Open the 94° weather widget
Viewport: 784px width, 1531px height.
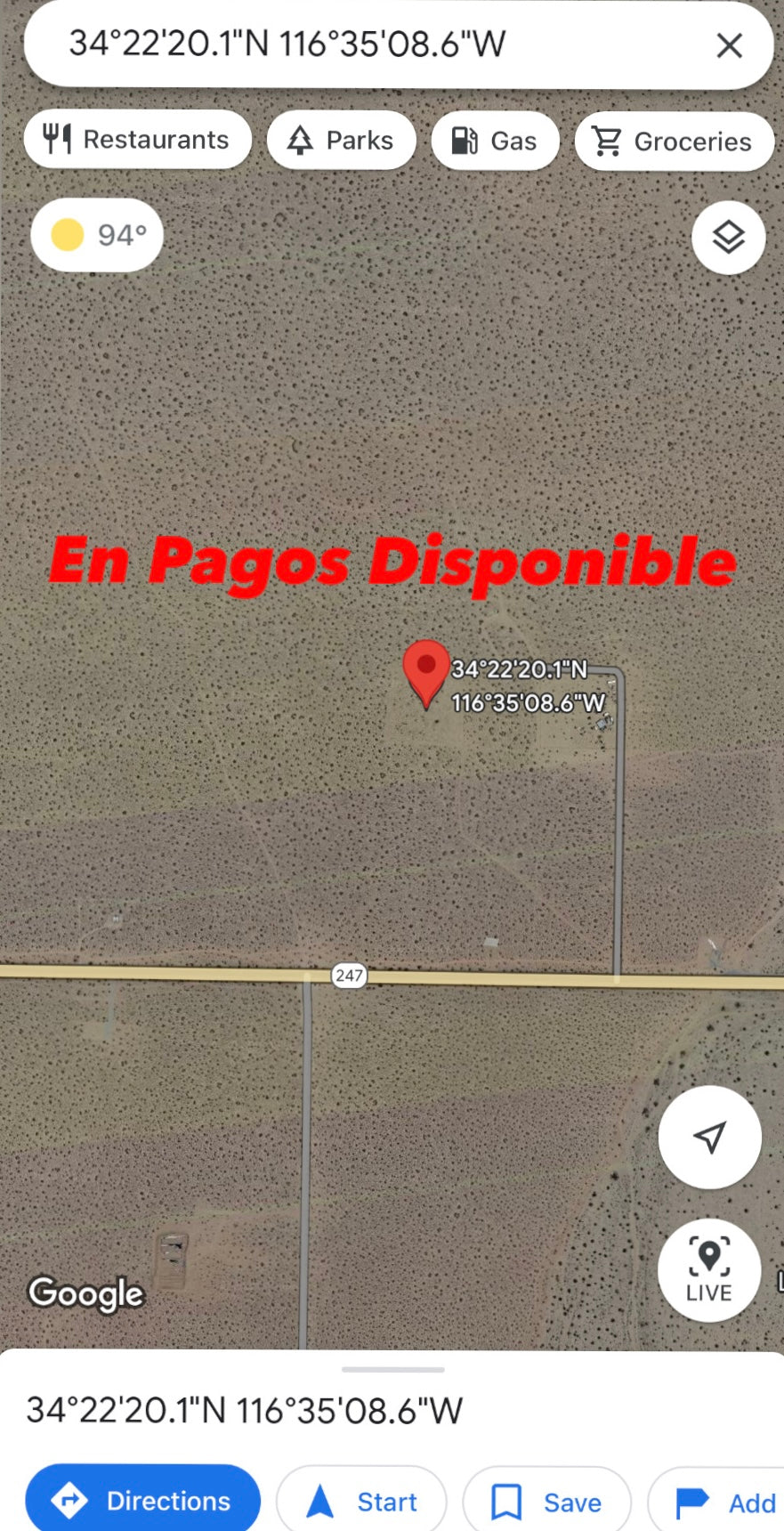pyautogui.click(x=97, y=235)
